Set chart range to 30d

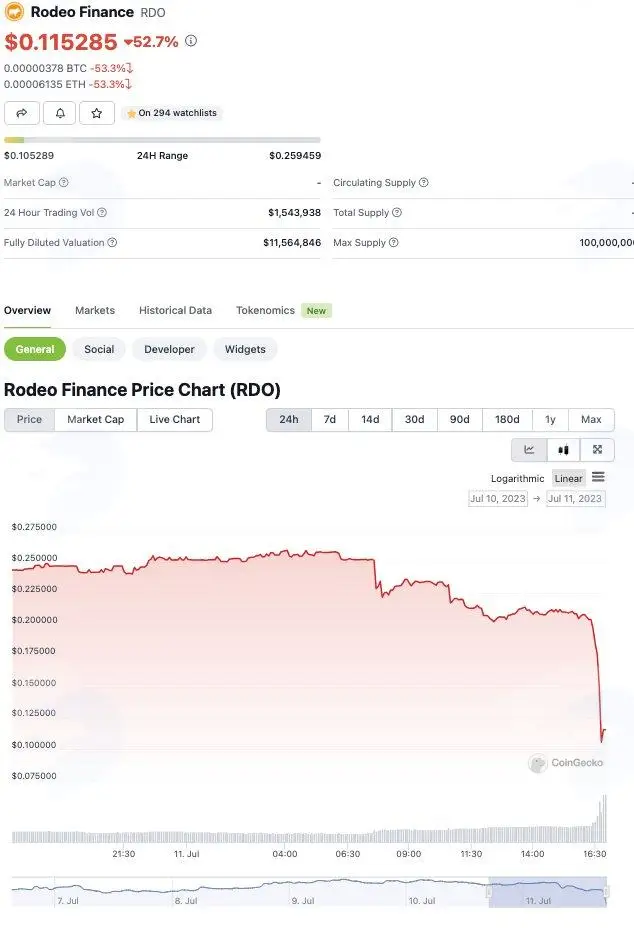coord(414,420)
